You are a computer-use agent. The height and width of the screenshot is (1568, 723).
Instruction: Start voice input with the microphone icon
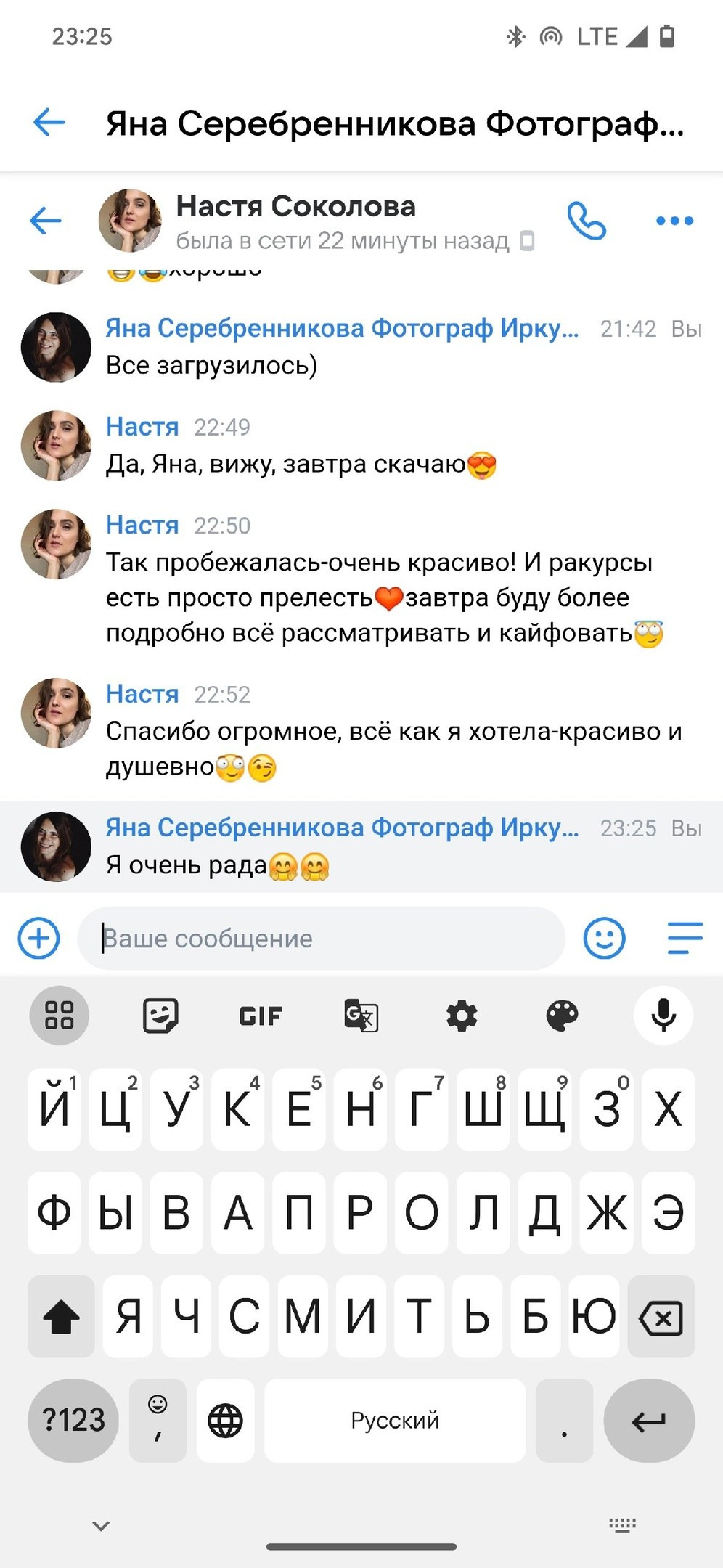663,1016
